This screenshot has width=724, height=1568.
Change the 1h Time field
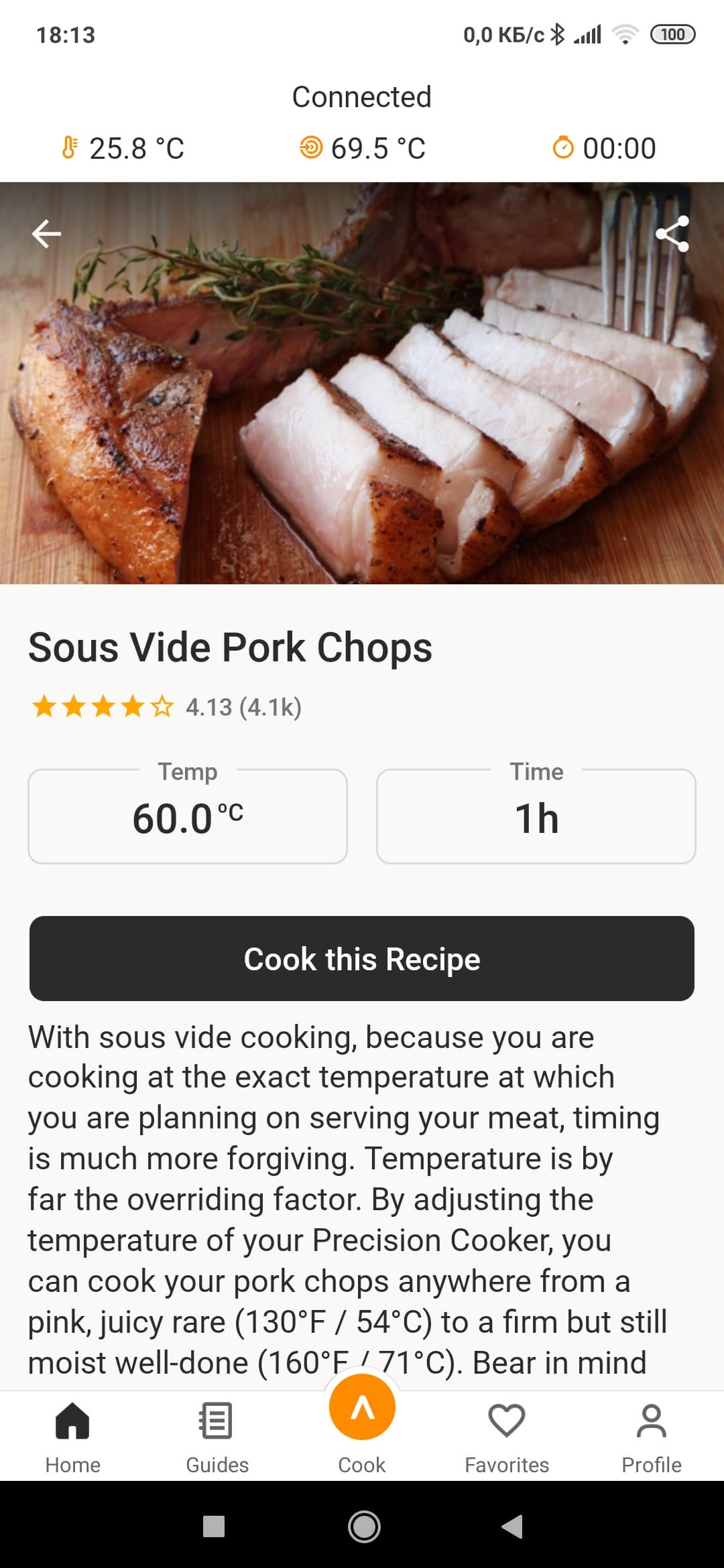pyautogui.click(x=536, y=818)
